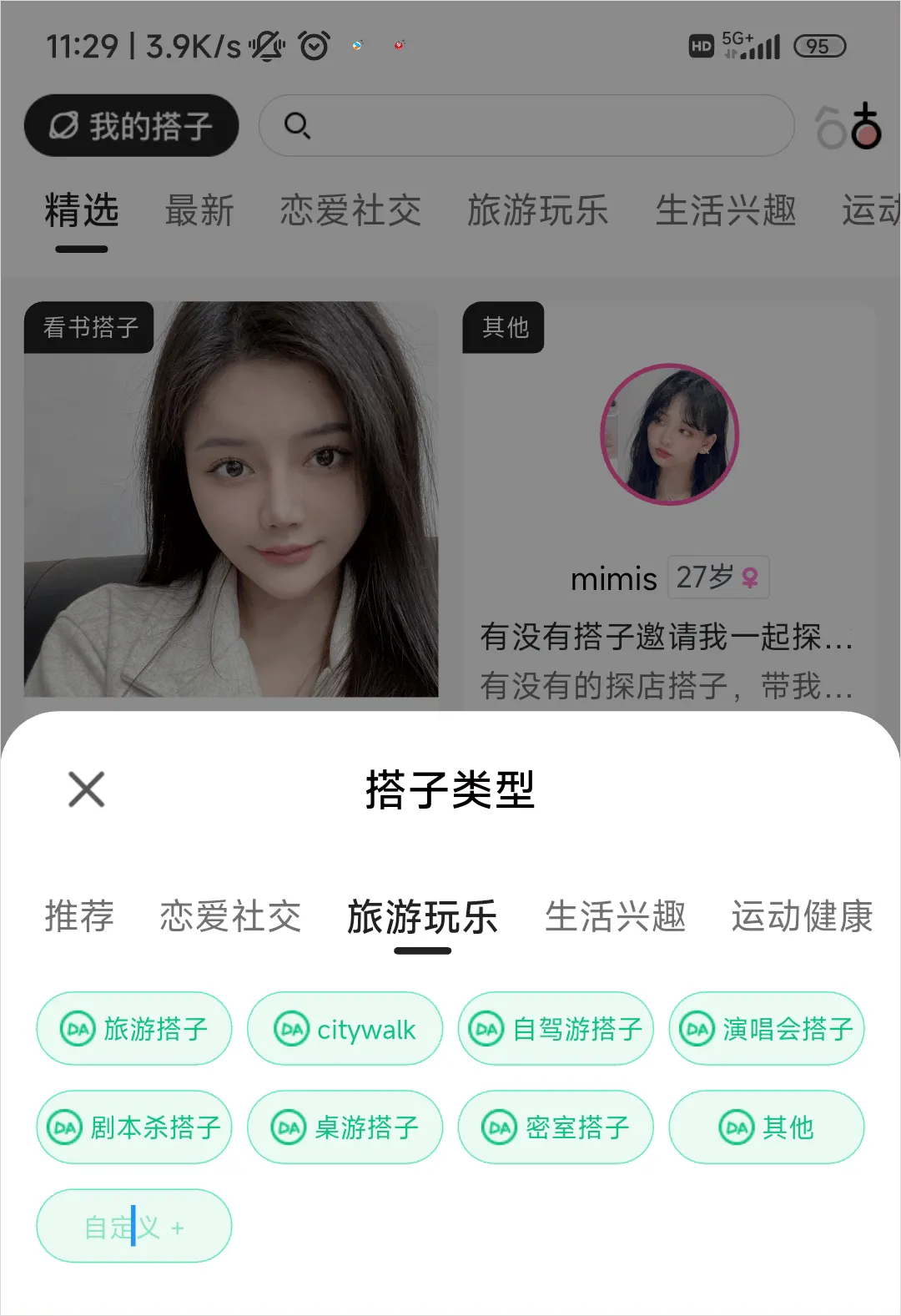Screen dimensions: 901x1316
Task: Click the magnifier icon in the search bar
Action: click(x=297, y=126)
